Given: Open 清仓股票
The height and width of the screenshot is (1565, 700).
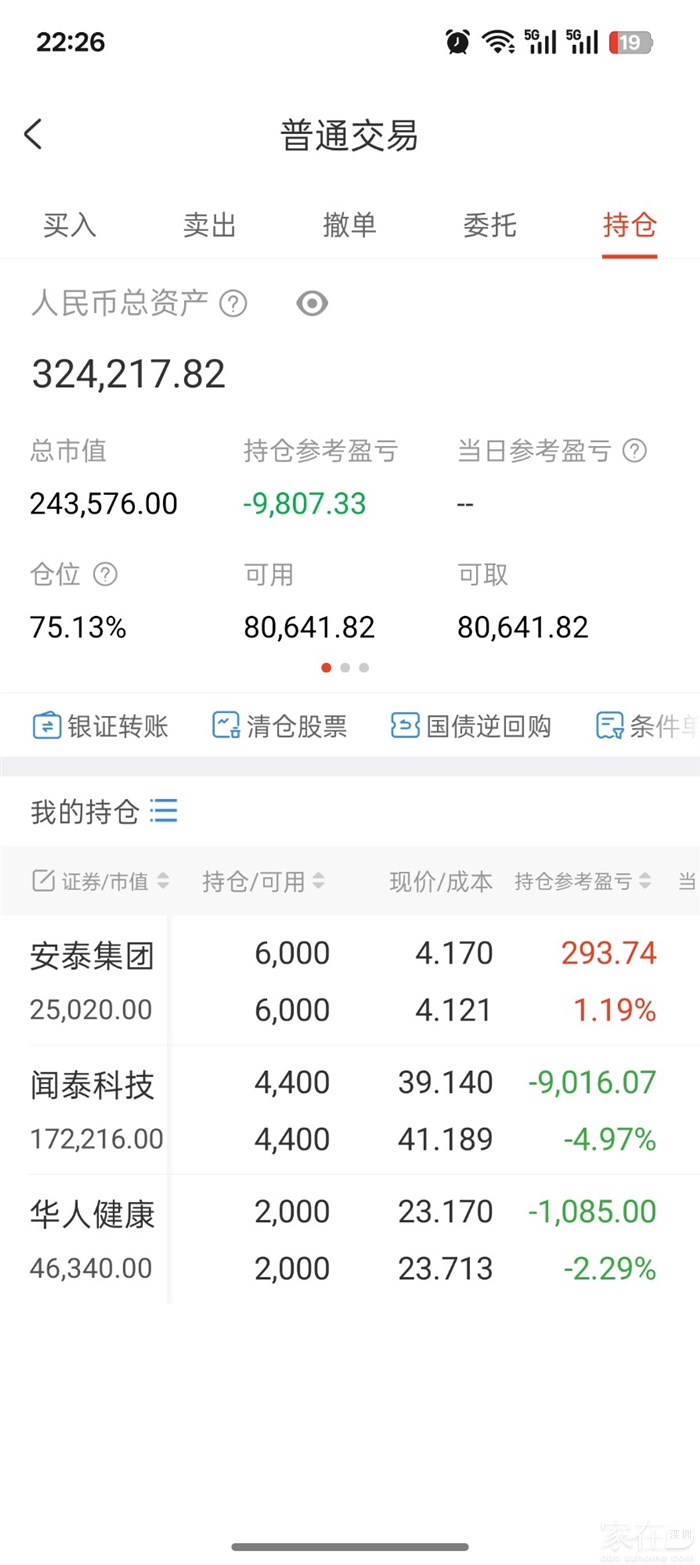Looking at the screenshot, I should (x=280, y=726).
